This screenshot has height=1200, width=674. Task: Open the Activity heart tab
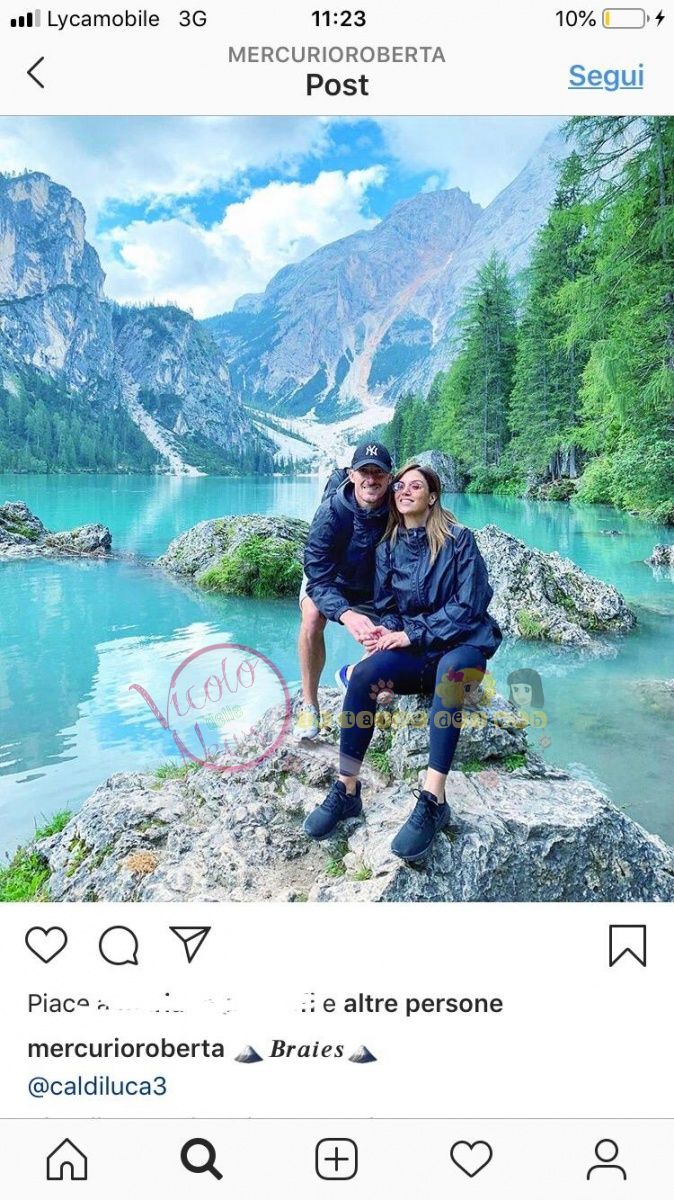(x=471, y=1160)
